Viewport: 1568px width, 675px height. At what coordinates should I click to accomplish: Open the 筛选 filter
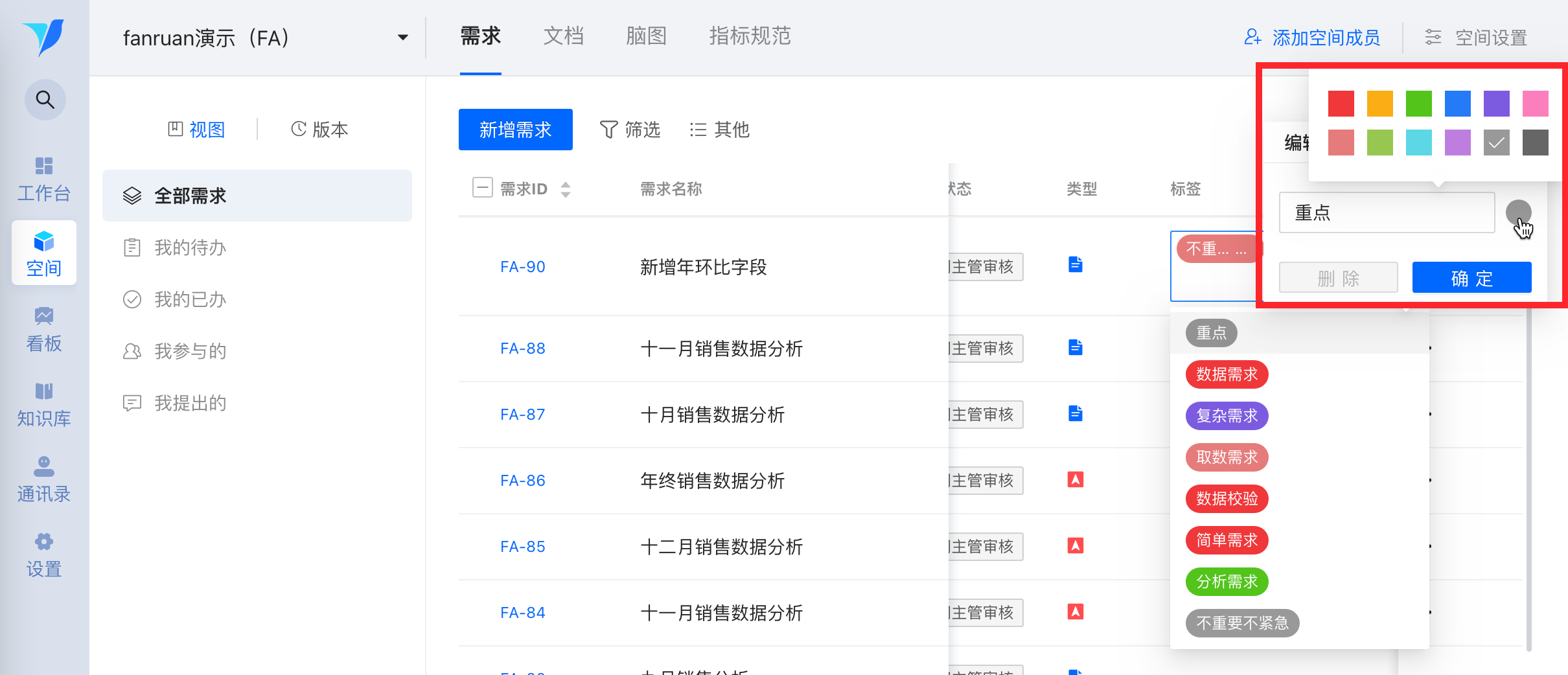point(630,130)
